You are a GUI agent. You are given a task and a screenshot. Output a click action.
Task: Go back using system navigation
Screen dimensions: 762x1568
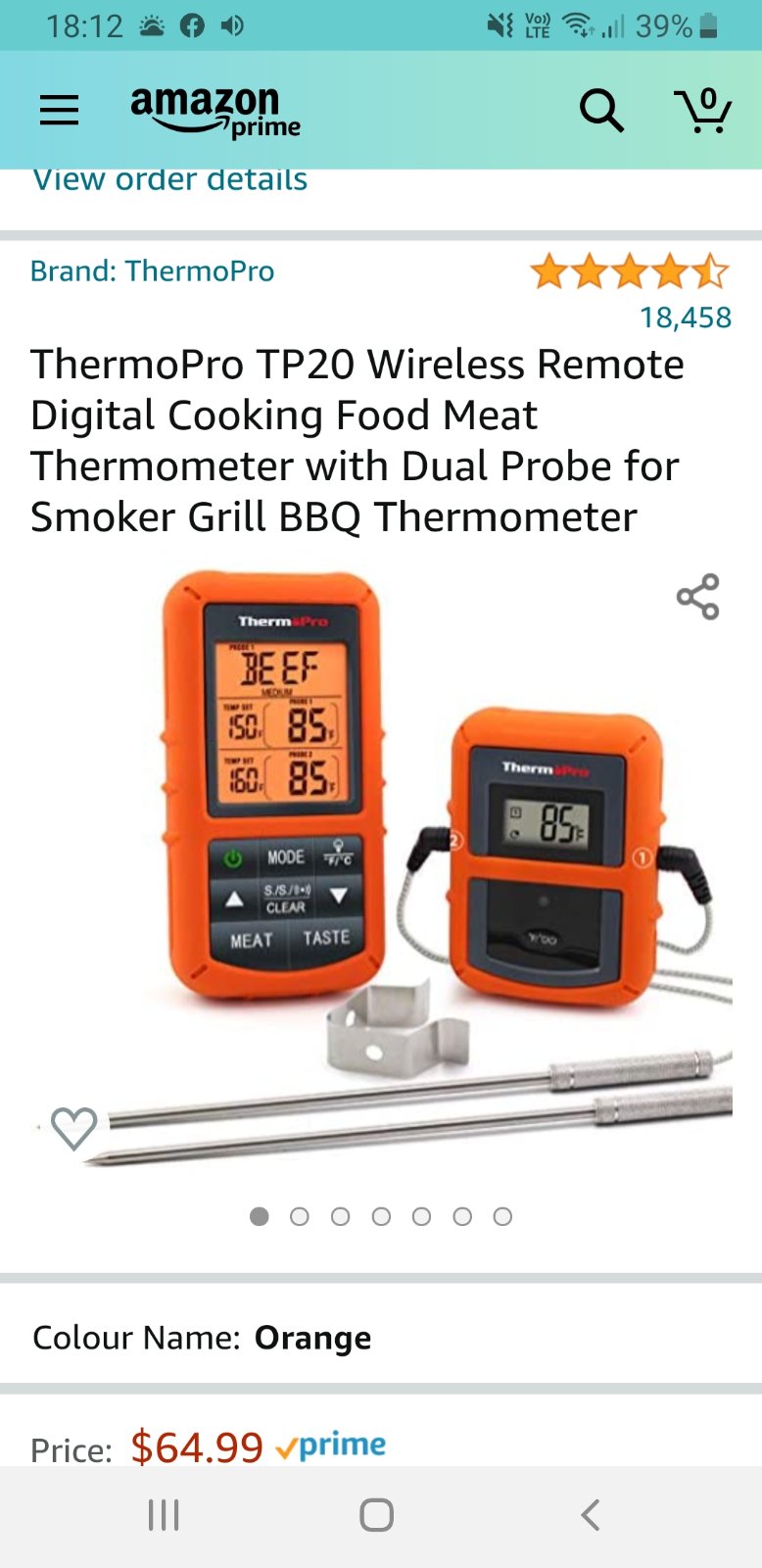[590, 1515]
